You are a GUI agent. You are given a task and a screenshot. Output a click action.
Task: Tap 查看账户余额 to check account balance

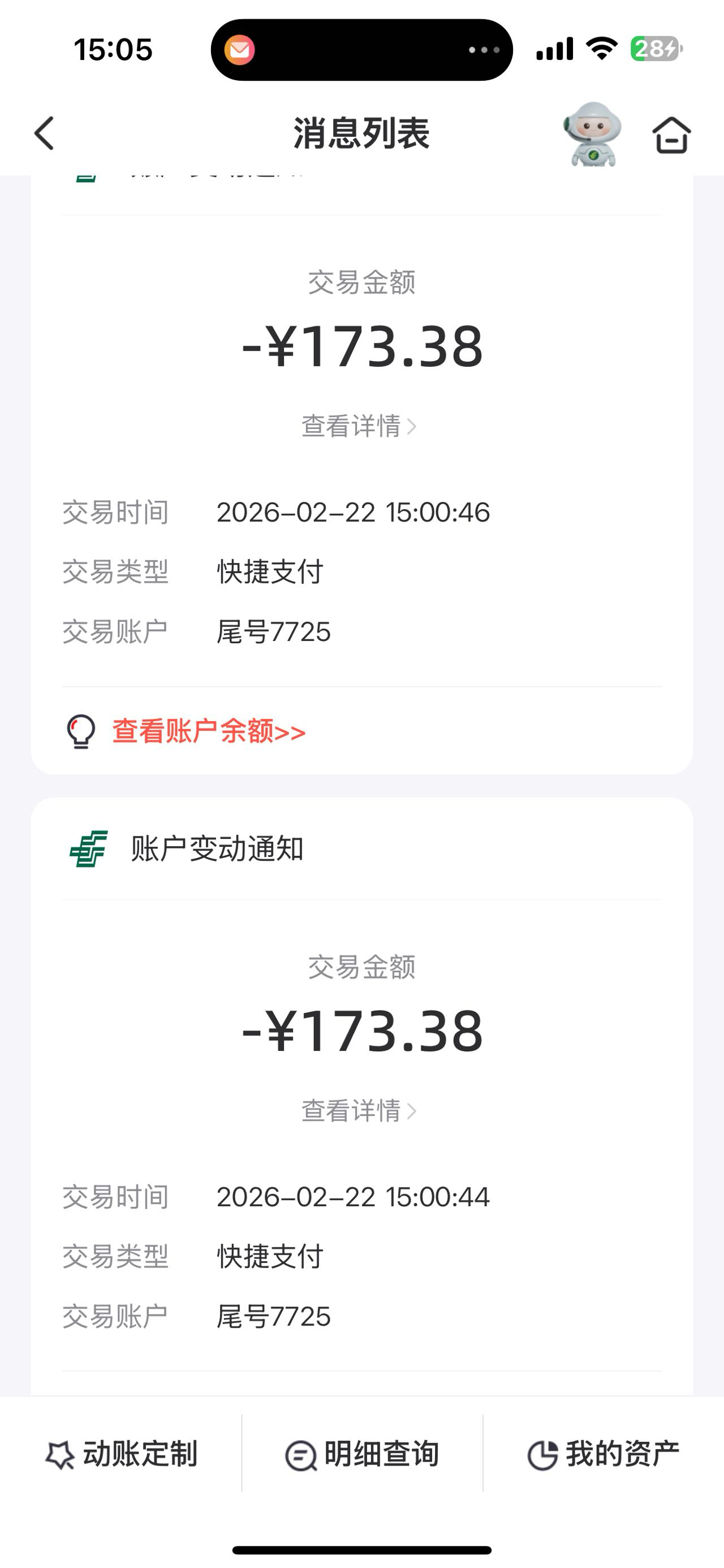(208, 731)
